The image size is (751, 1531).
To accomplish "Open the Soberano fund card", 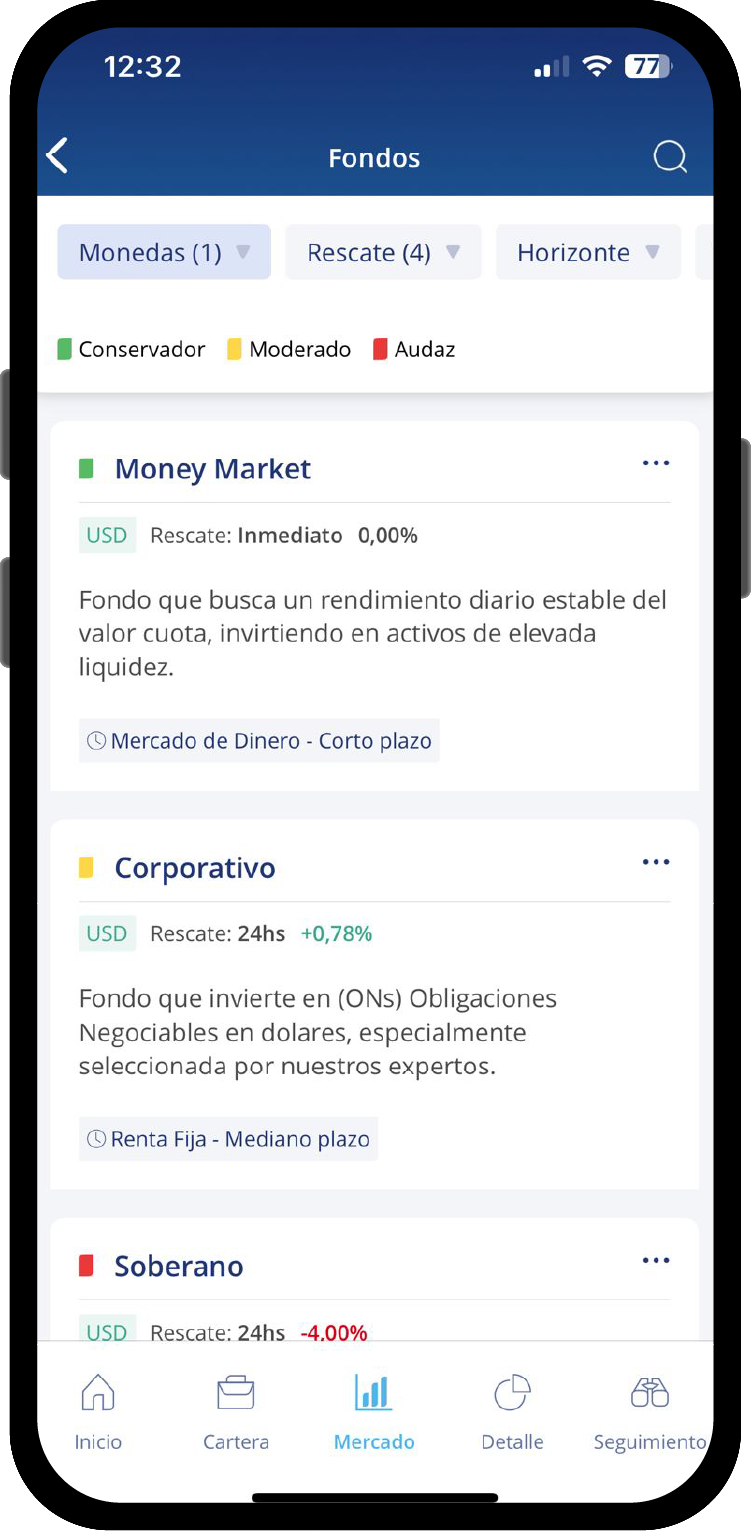I will pos(179,1266).
